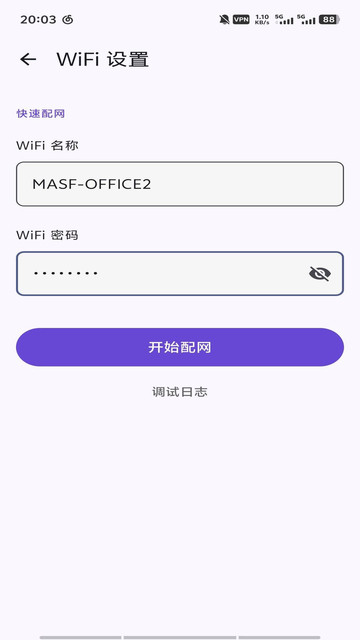Edit the WiFi name field
360x640 pixels.
(180, 184)
